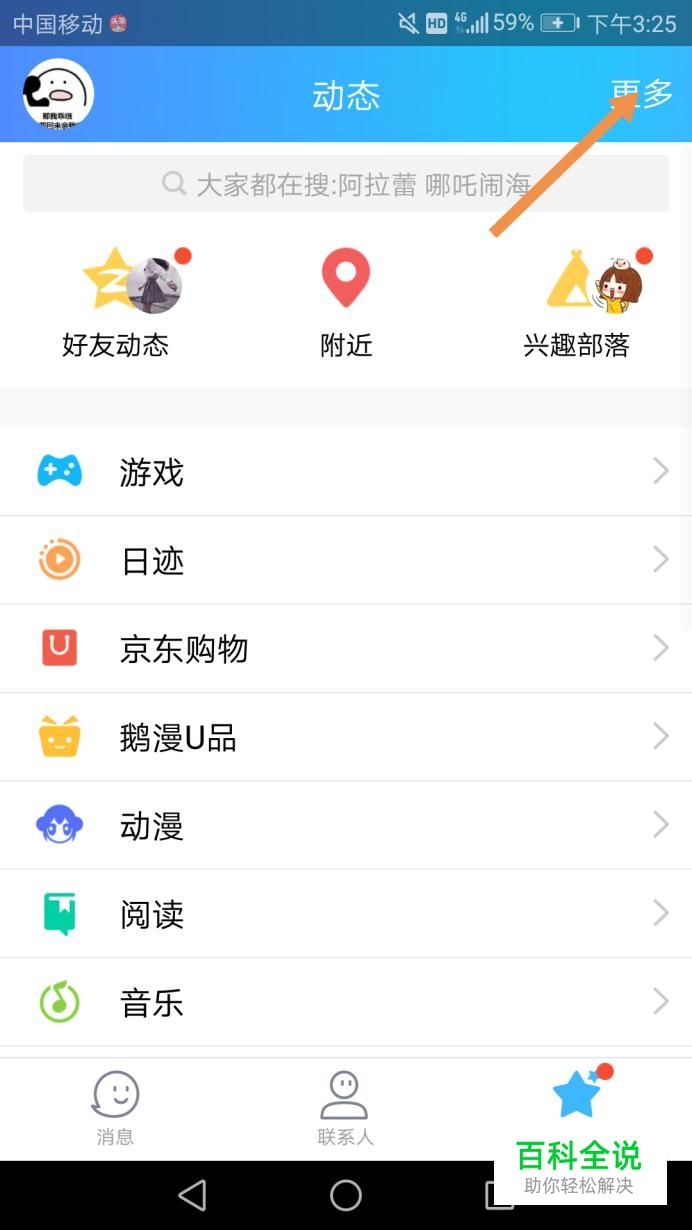The height and width of the screenshot is (1230, 692).
Task: Go to 京东购物
Action: tap(346, 649)
